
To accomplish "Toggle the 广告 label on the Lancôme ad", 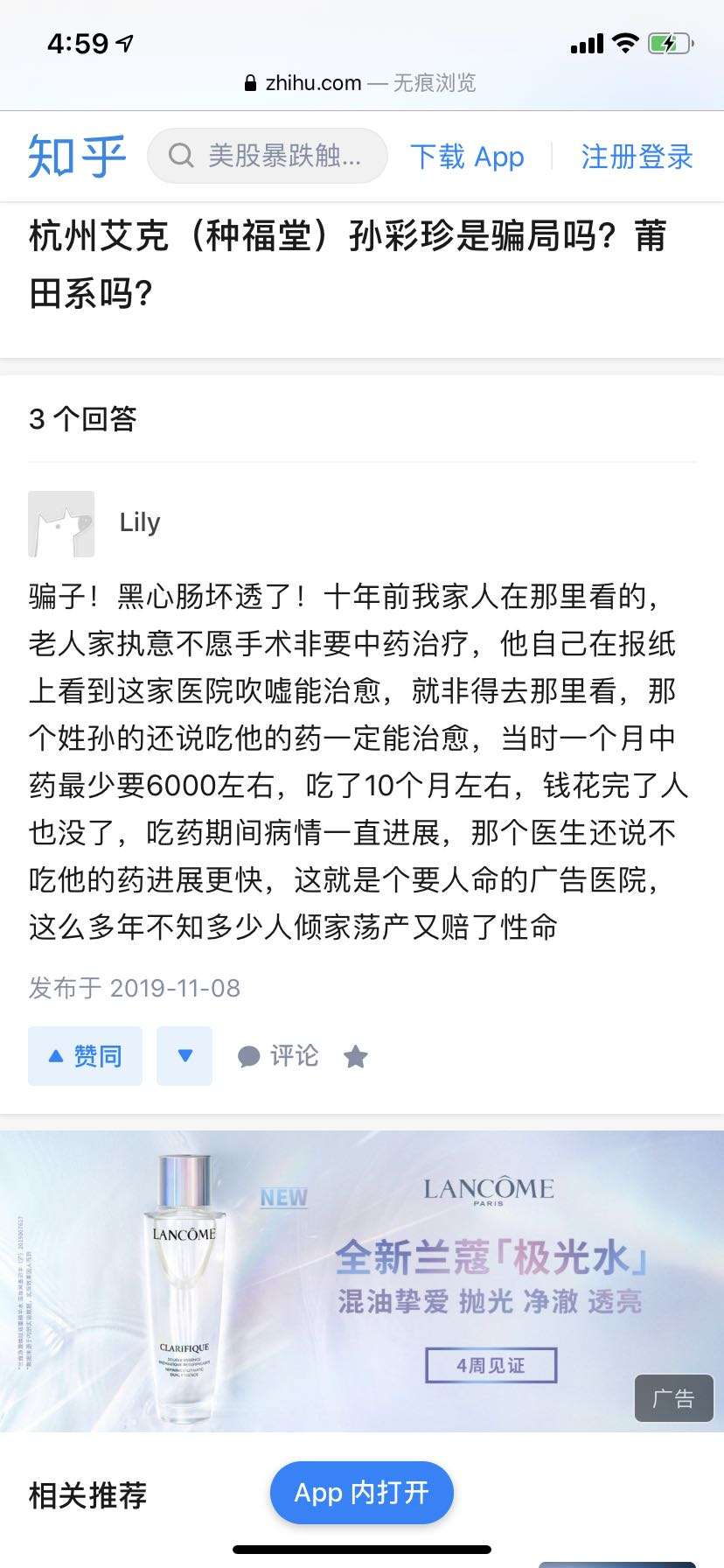I will click(x=673, y=1399).
